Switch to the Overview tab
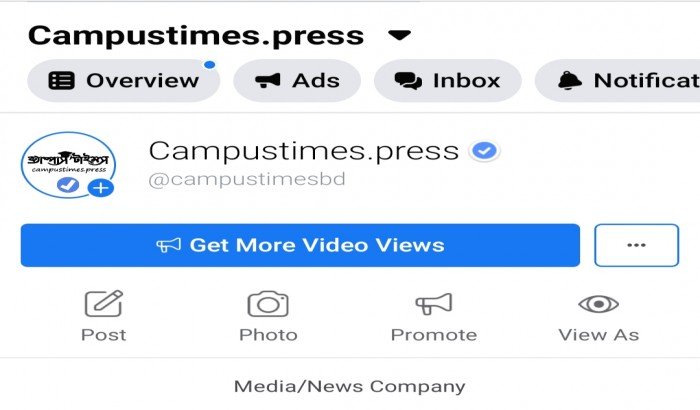Screen dimensions: 700x410 point(123,81)
